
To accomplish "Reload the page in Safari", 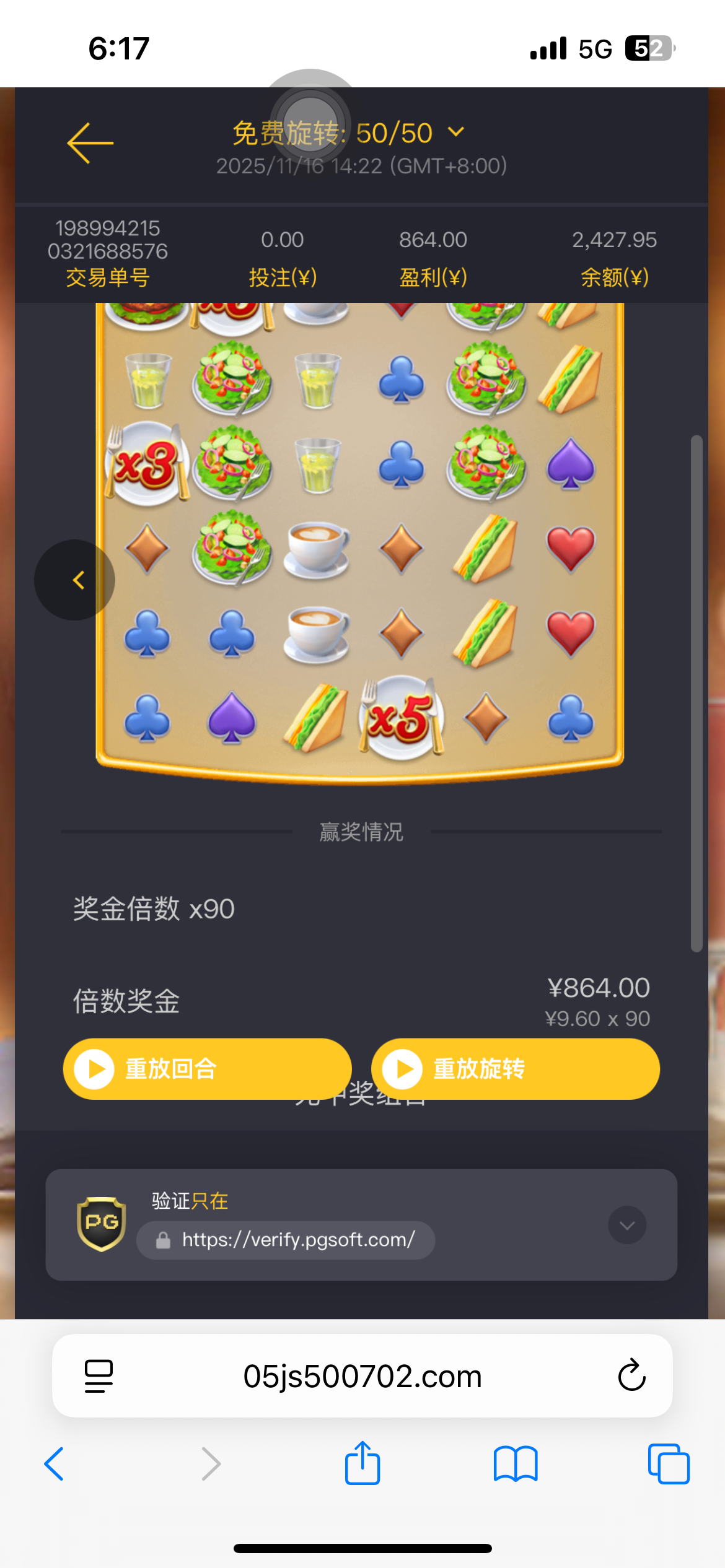I will point(631,1376).
